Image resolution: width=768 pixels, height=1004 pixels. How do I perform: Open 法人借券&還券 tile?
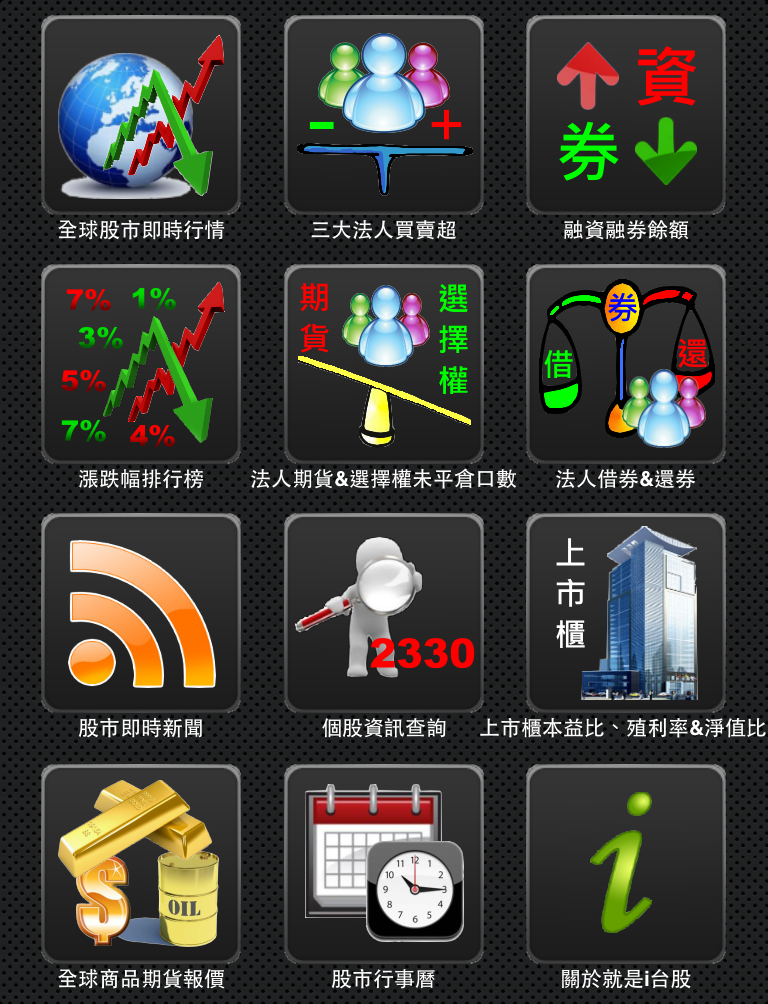[626, 364]
